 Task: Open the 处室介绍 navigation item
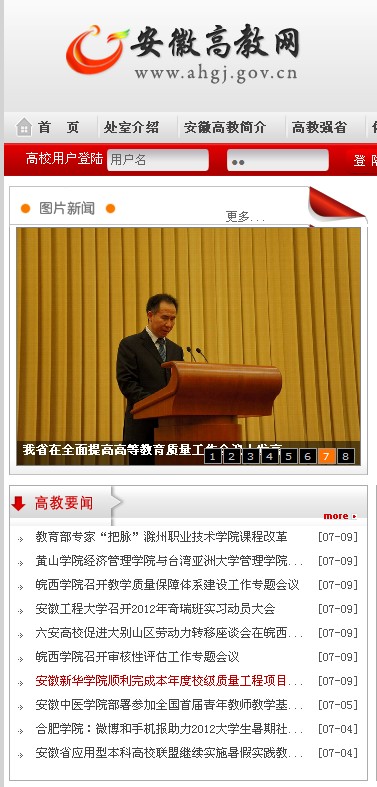[x=132, y=127]
